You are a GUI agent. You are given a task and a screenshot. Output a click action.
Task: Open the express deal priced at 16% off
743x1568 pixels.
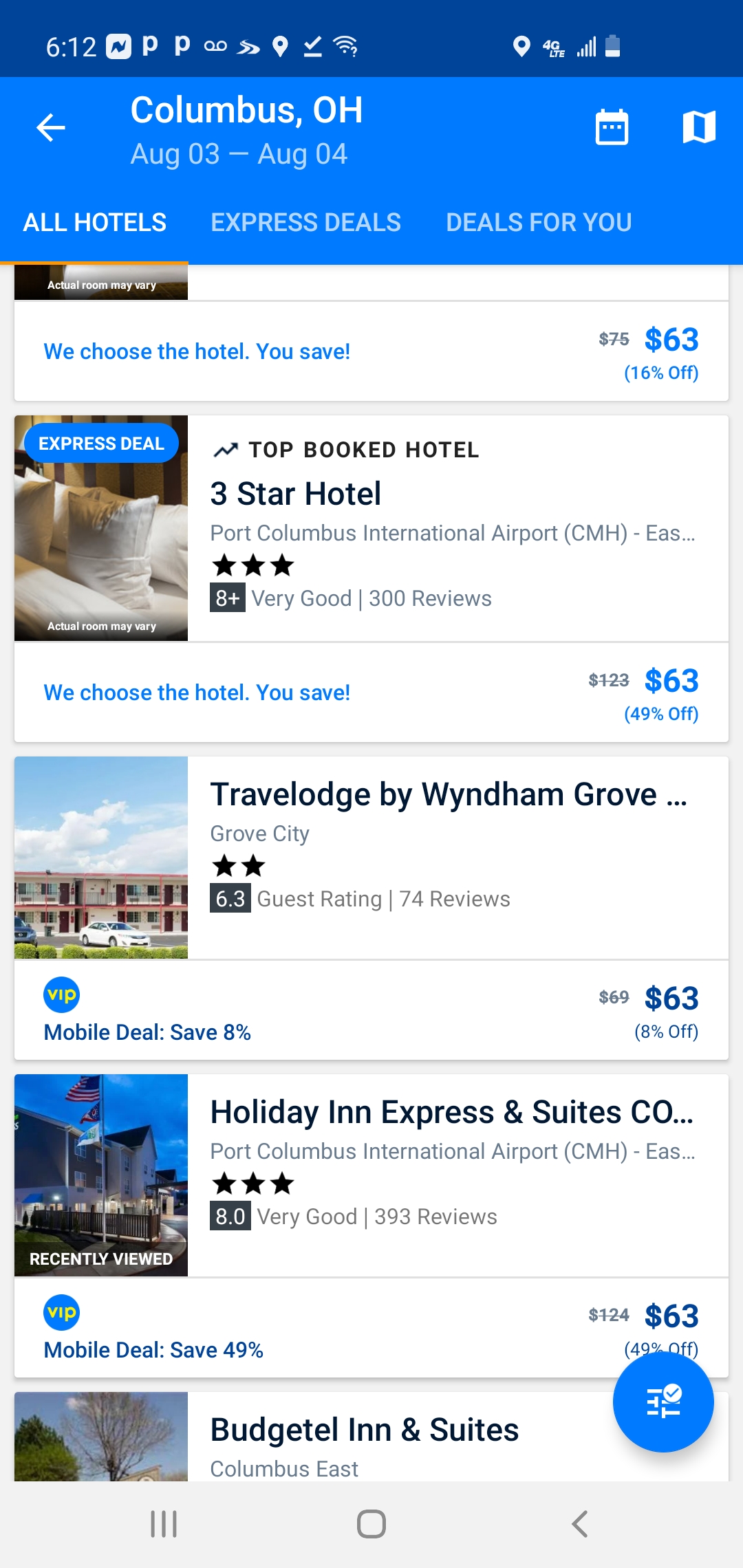click(x=371, y=351)
